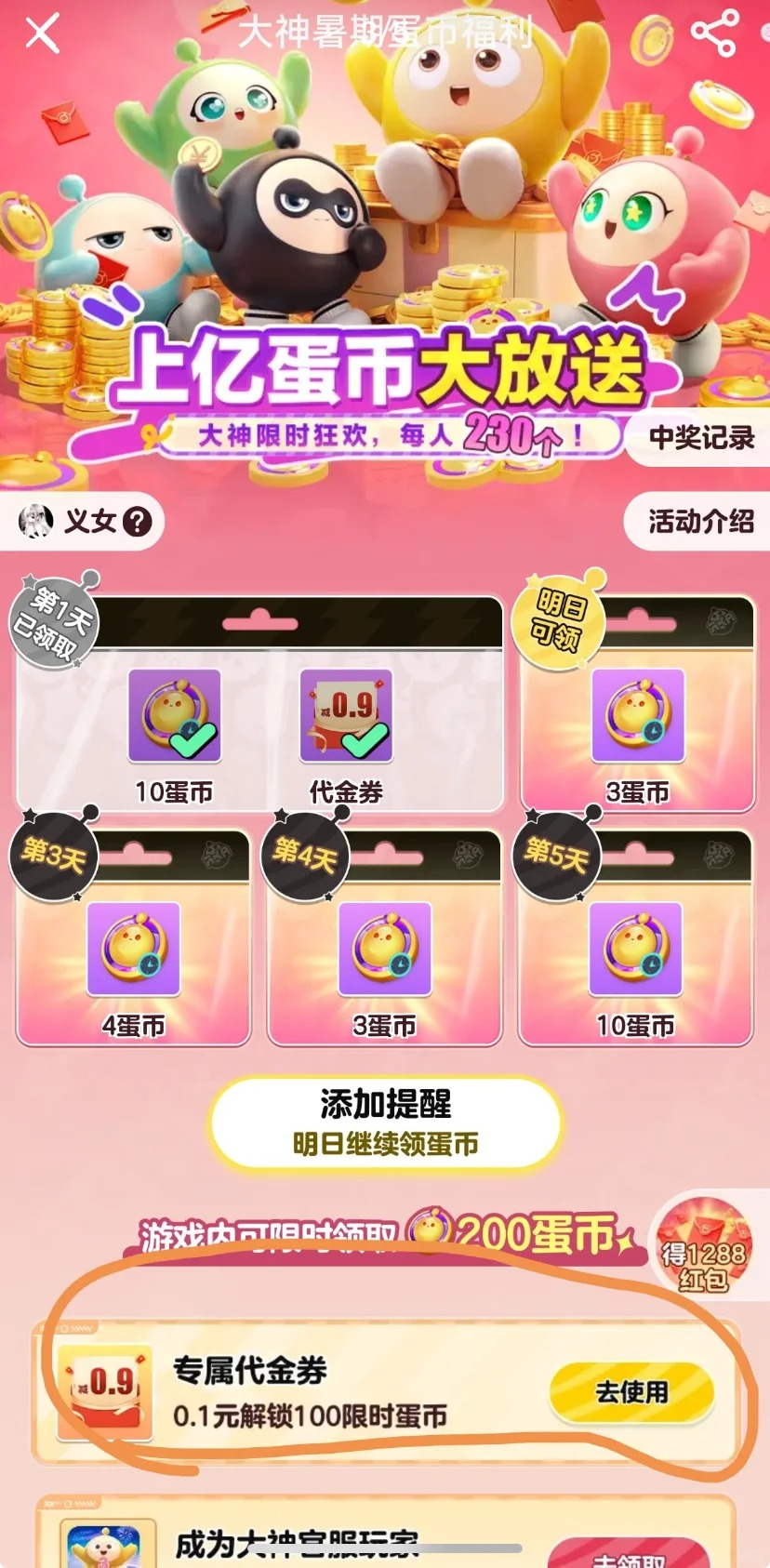770x1568 pixels.
Task: Open 中奖记录 prize records
Action: 700,437
